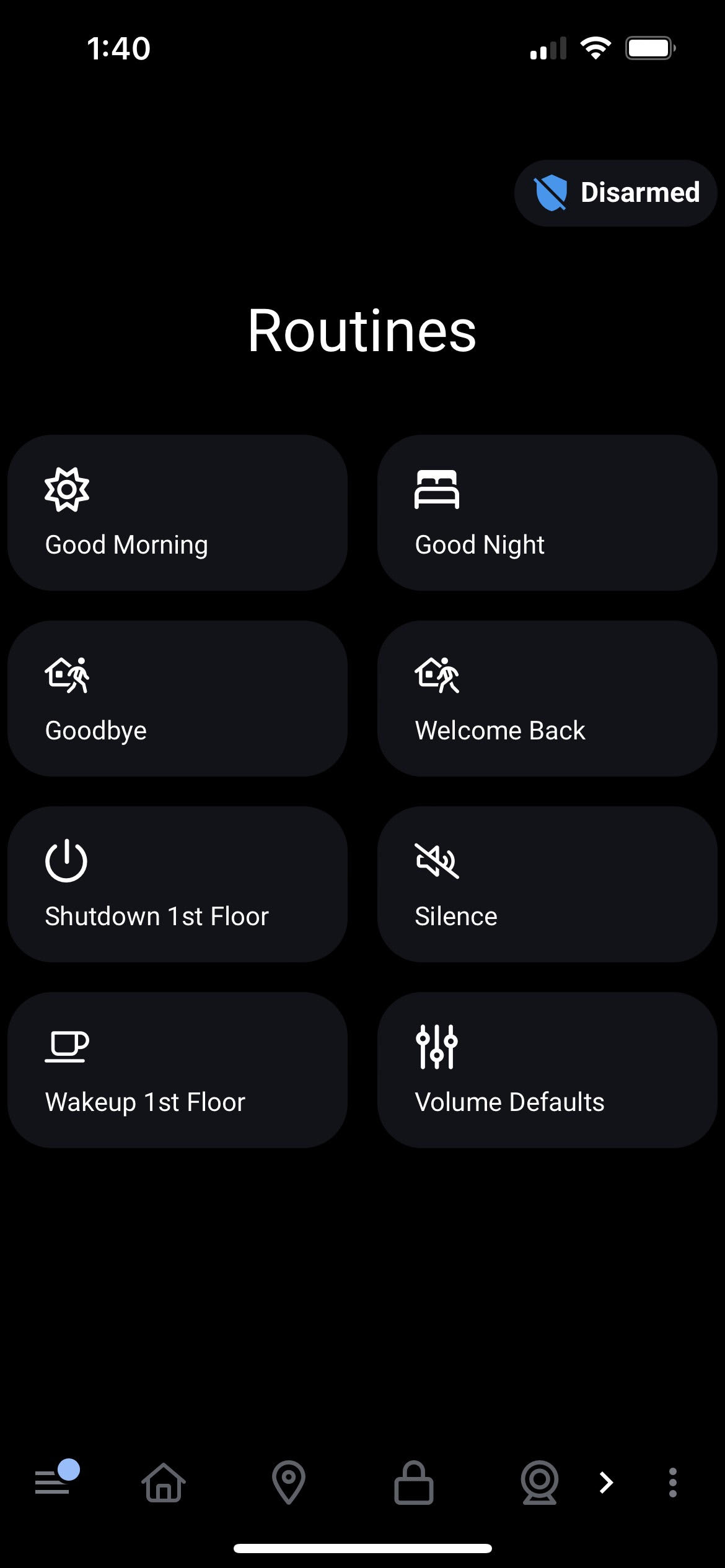Apply the Volume Defaults routine

[x=547, y=1069]
